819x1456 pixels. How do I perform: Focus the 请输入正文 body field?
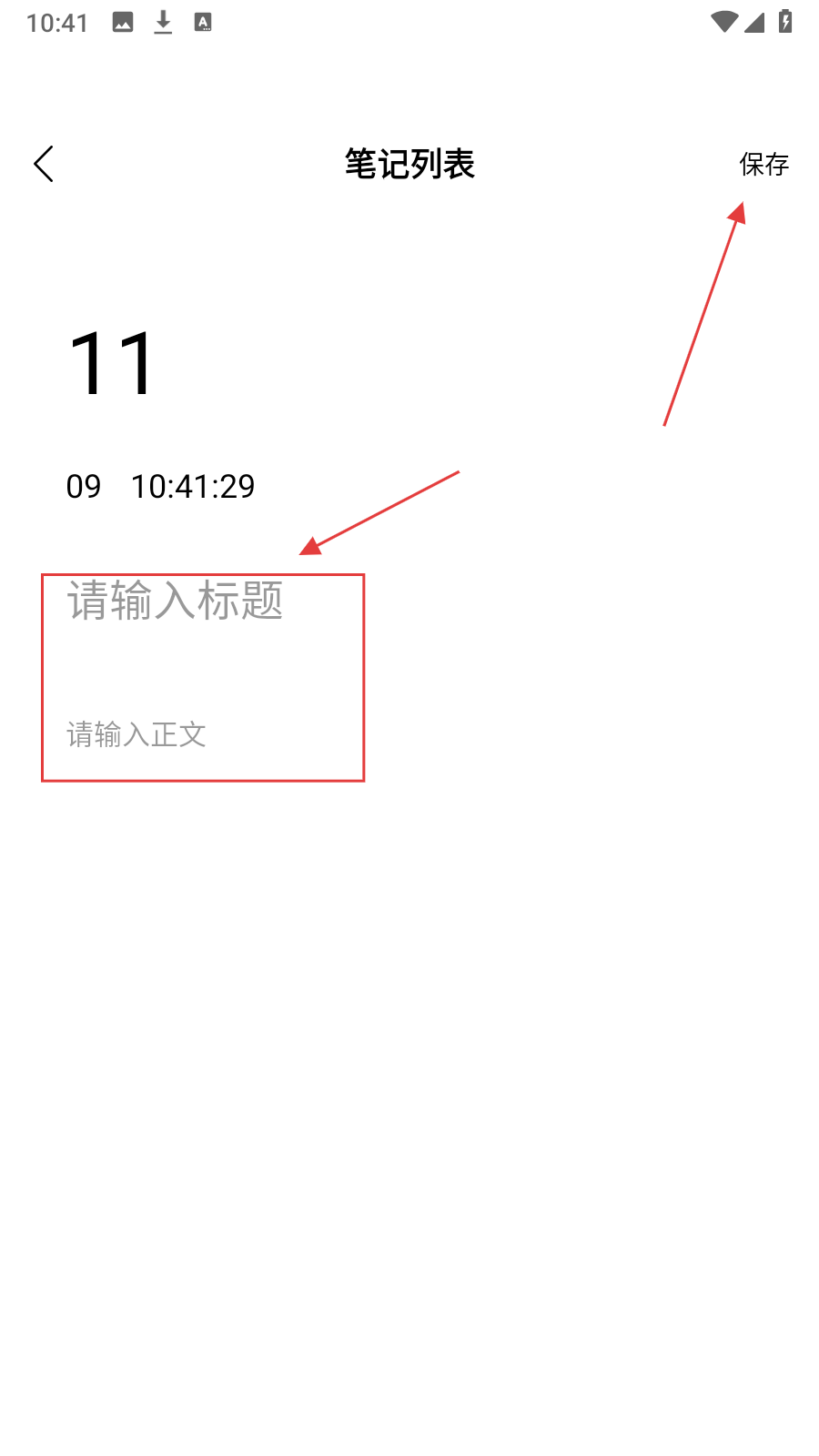136,734
